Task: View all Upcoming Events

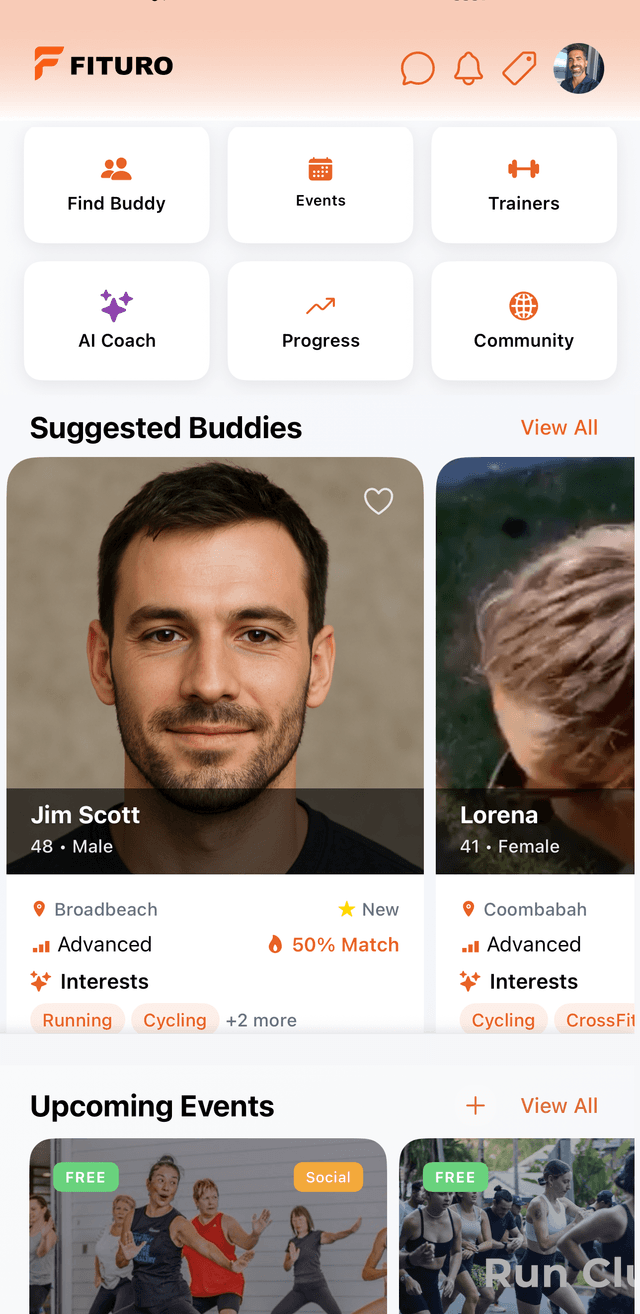Action: [559, 1106]
